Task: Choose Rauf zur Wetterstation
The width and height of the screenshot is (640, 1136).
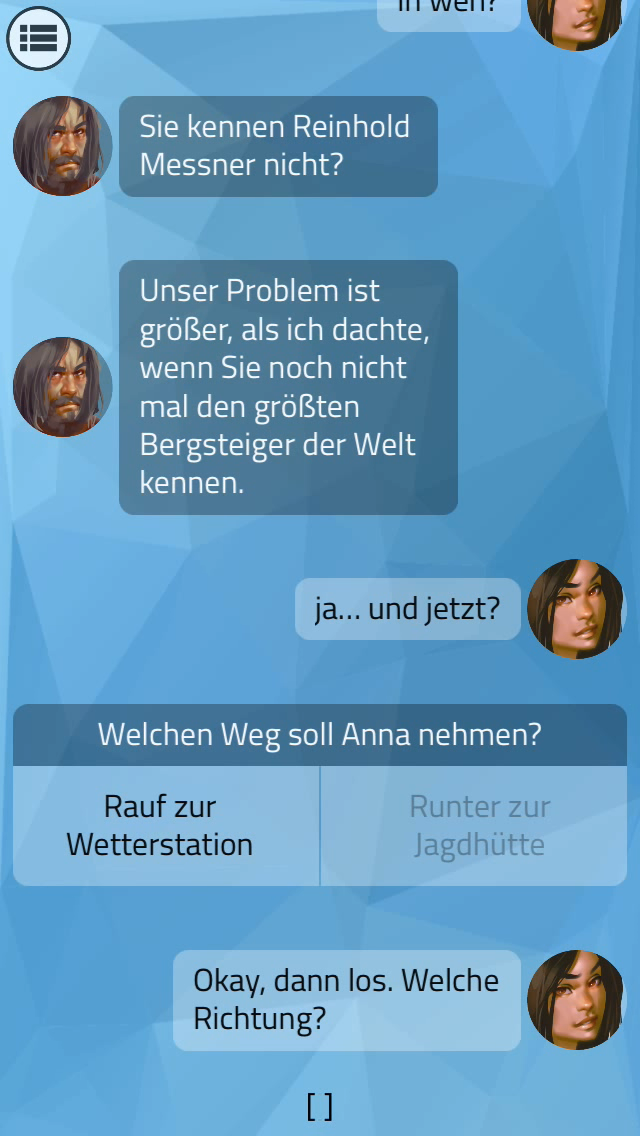Action: pyautogui.click(x=160, y=826)
